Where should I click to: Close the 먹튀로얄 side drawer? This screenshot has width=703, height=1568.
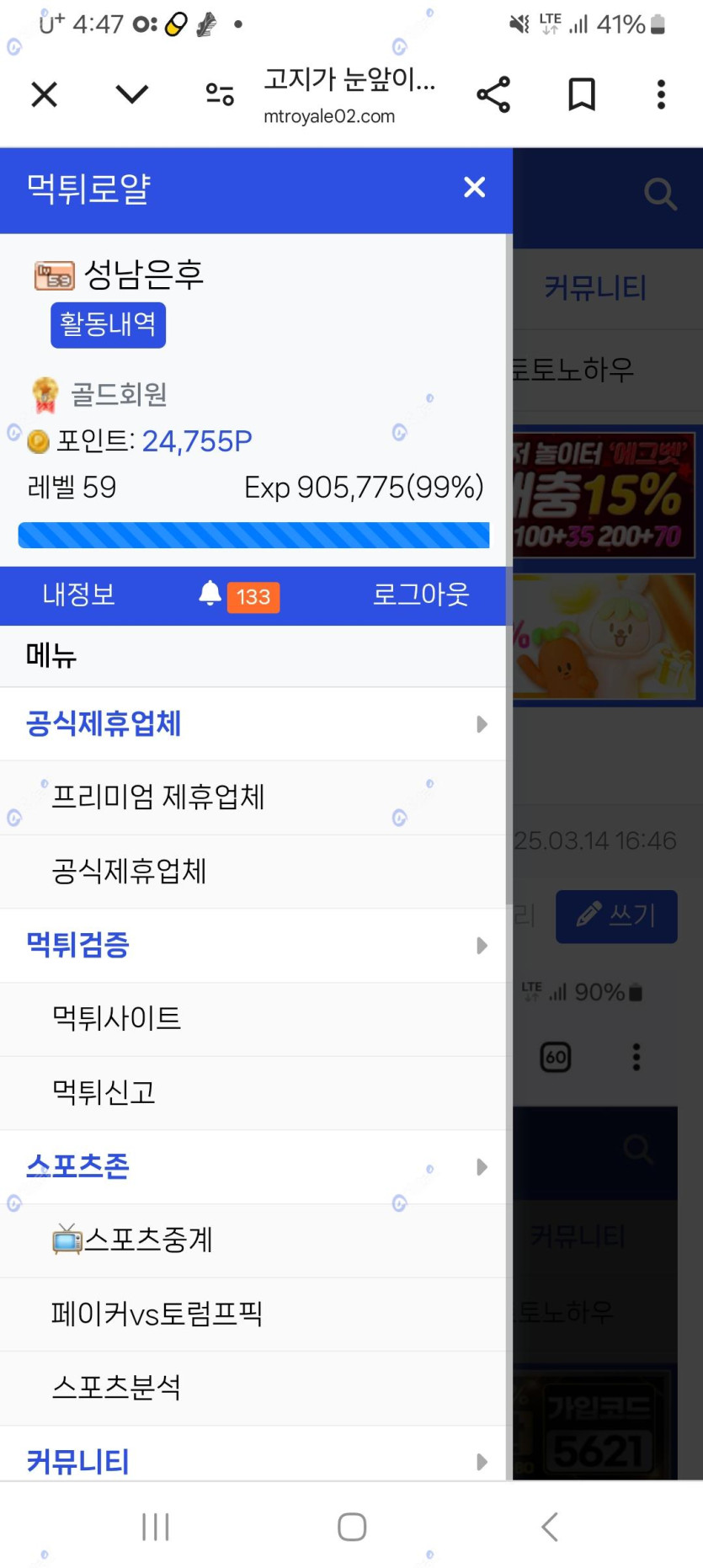tap(475, 187)
